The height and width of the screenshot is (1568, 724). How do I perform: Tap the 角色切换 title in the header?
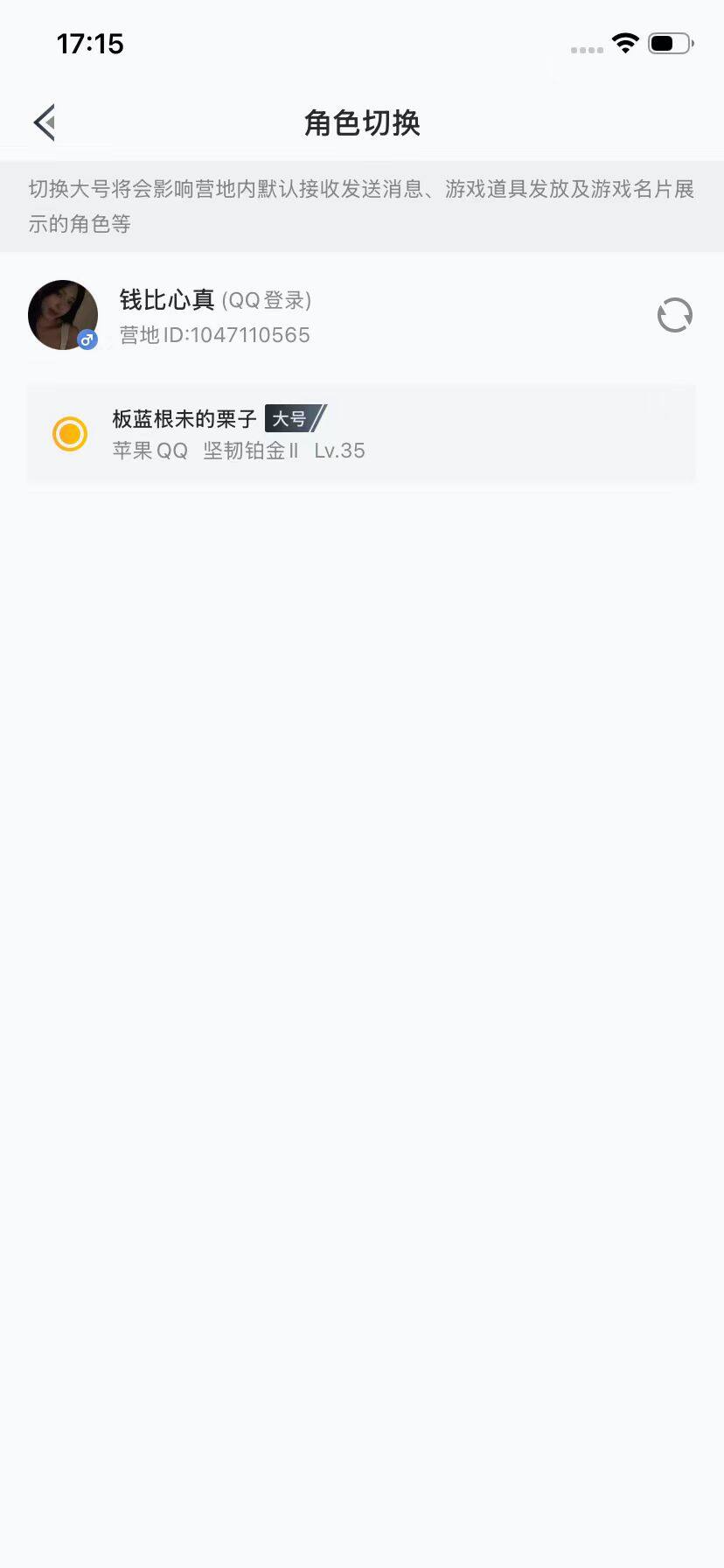(362, 123)
